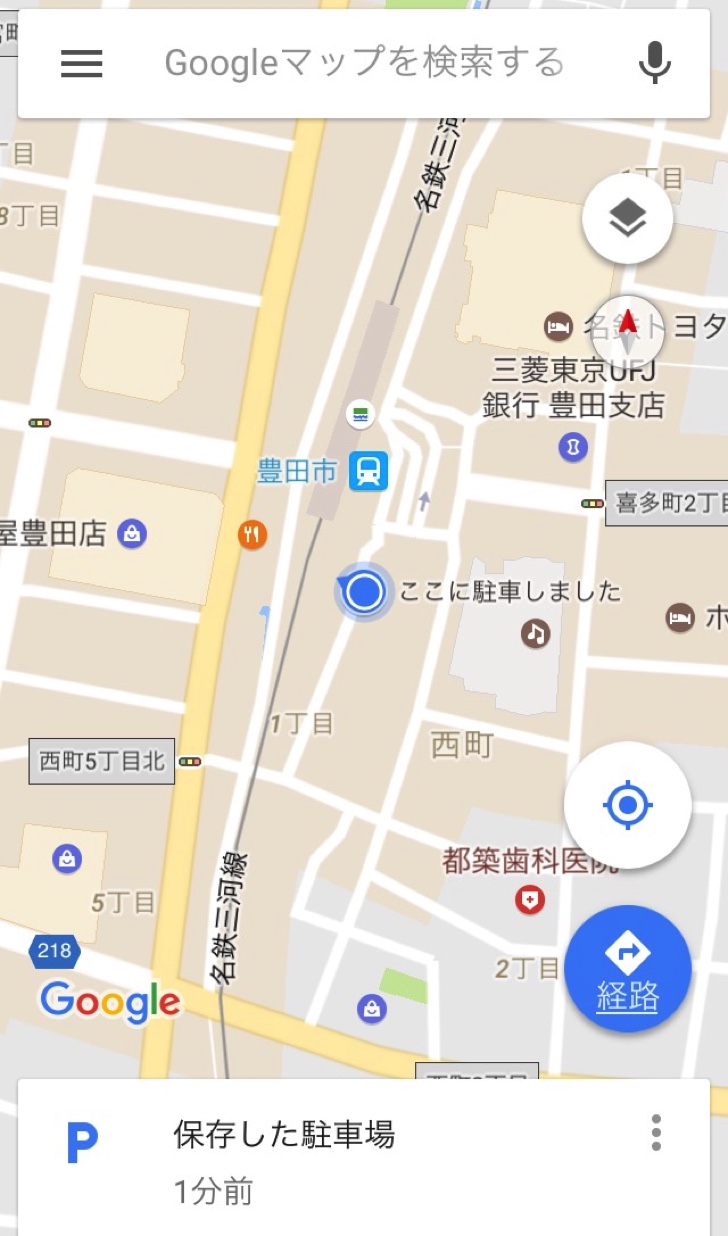
Task: Select the orange restaurant pin
Action: [x=252, y=535]
